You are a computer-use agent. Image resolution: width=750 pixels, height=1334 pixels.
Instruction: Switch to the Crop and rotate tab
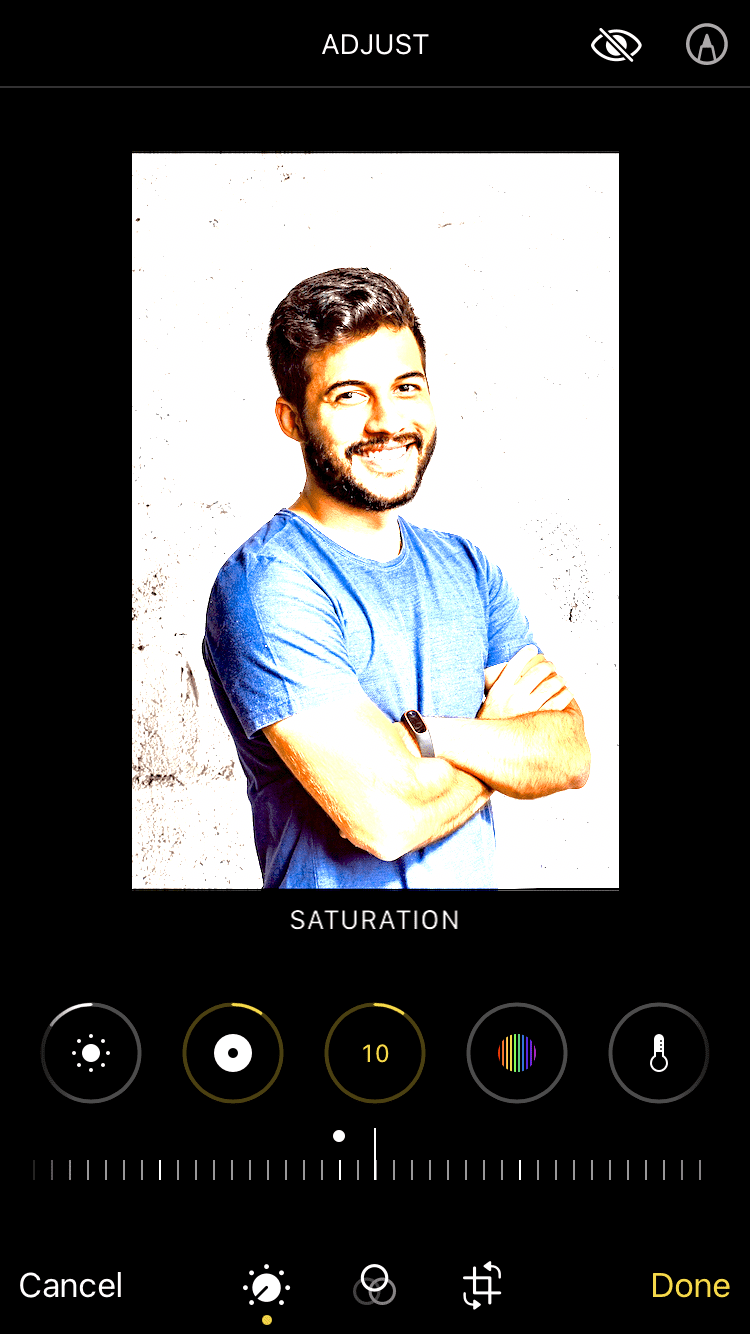point(482,1285)
